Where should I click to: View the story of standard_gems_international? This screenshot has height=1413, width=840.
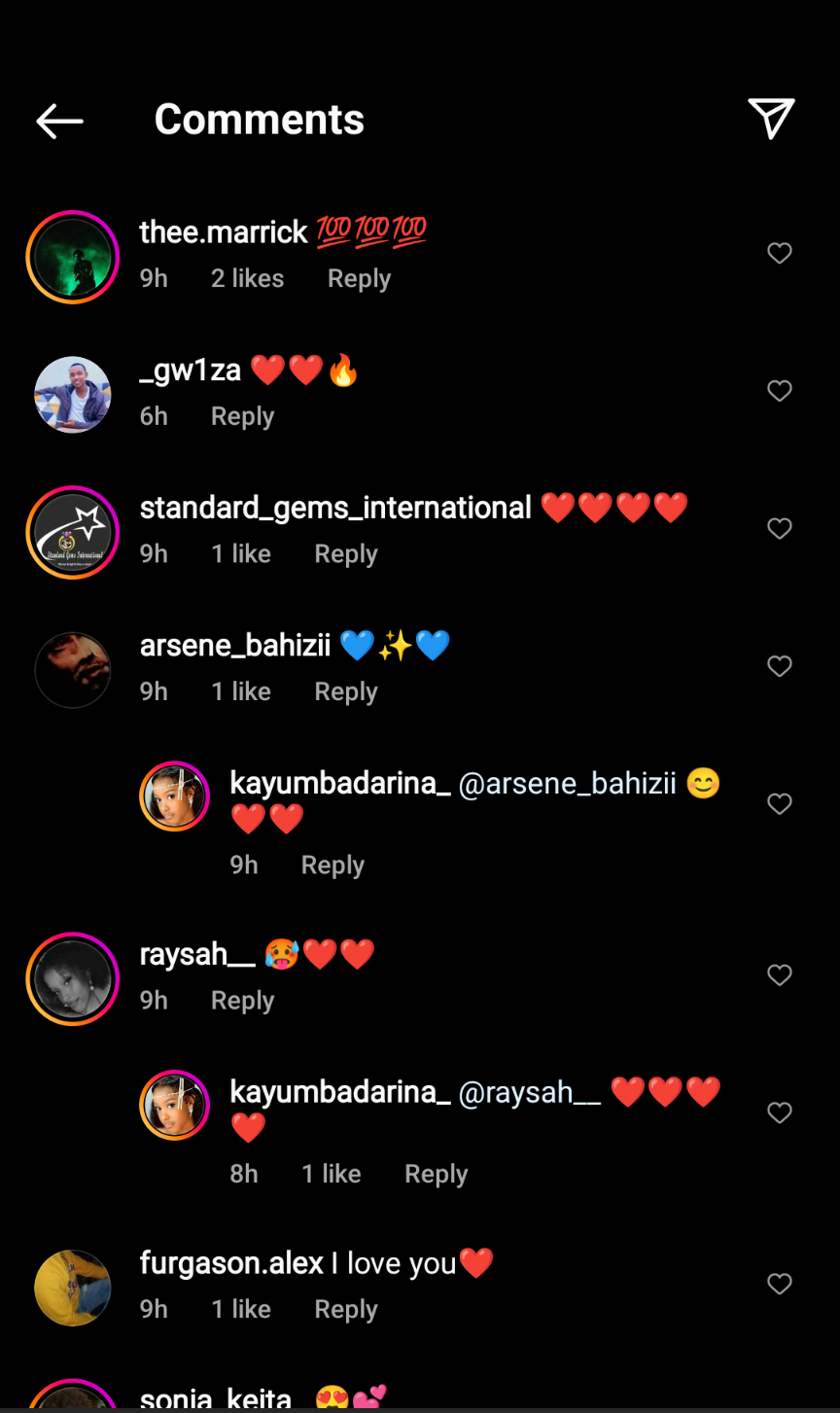(x=73, y=533)
